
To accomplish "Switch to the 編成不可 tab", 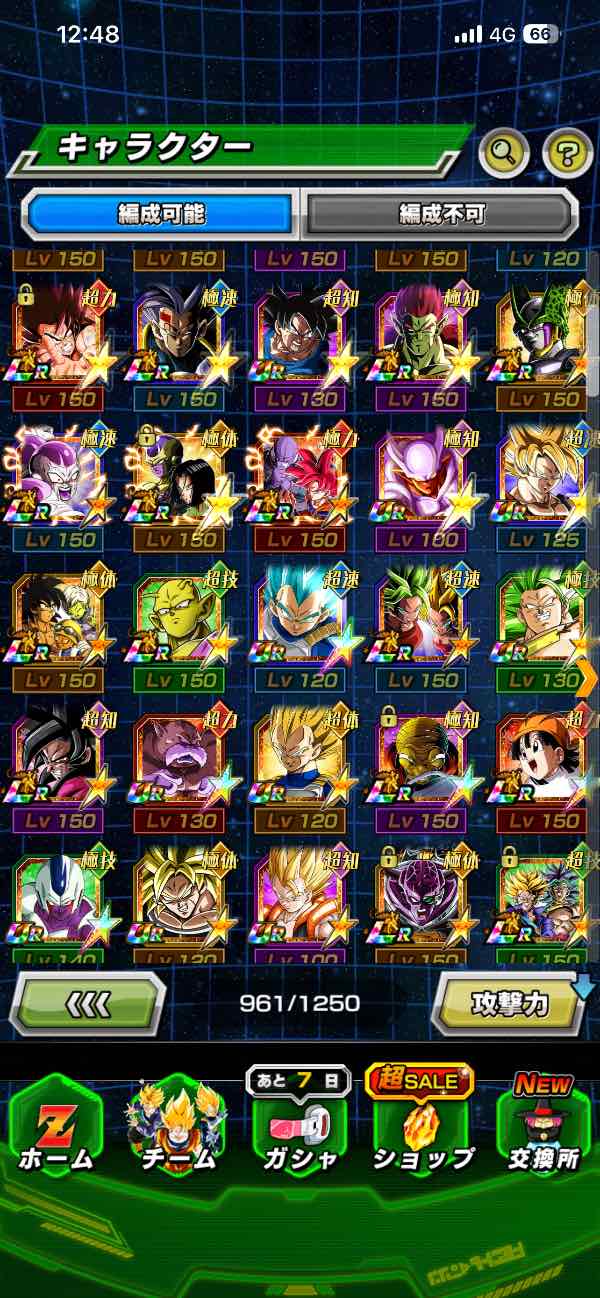I will 441,214.
